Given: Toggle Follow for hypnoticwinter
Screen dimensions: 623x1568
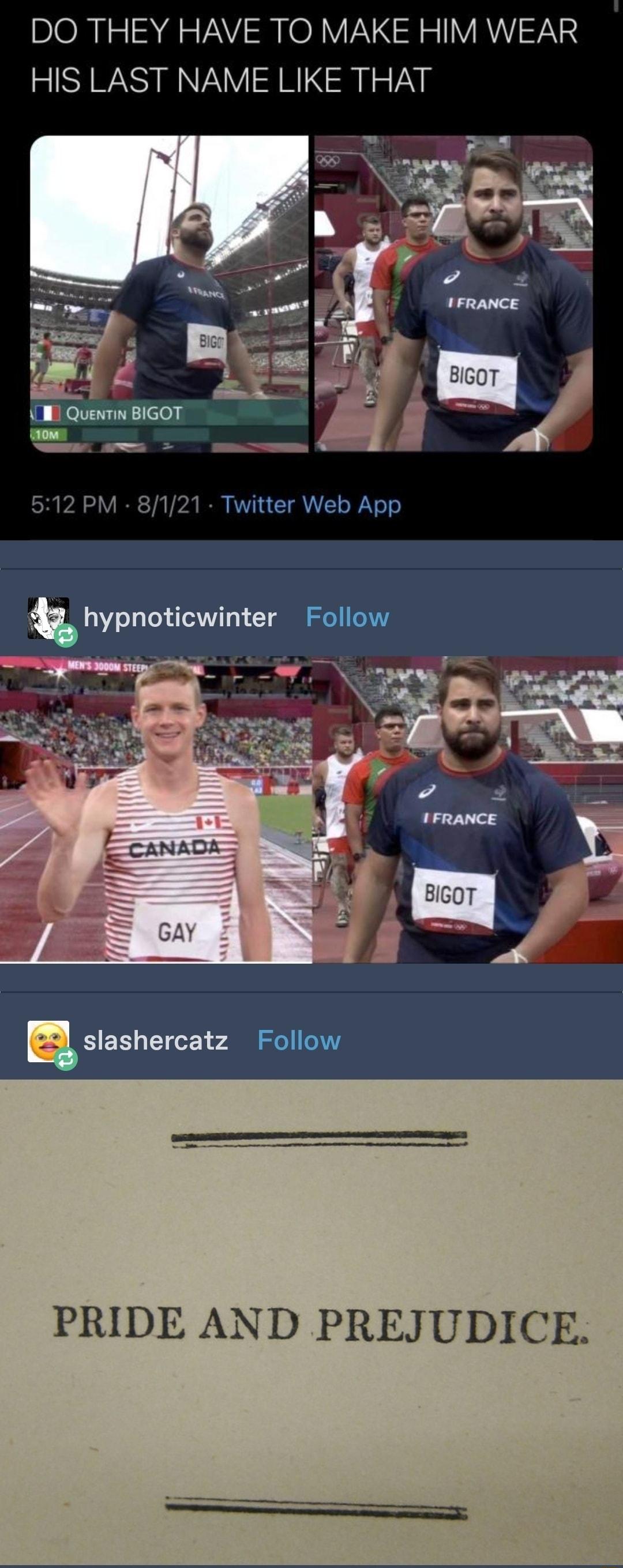Looking at the screenshot, I should 347,618.
